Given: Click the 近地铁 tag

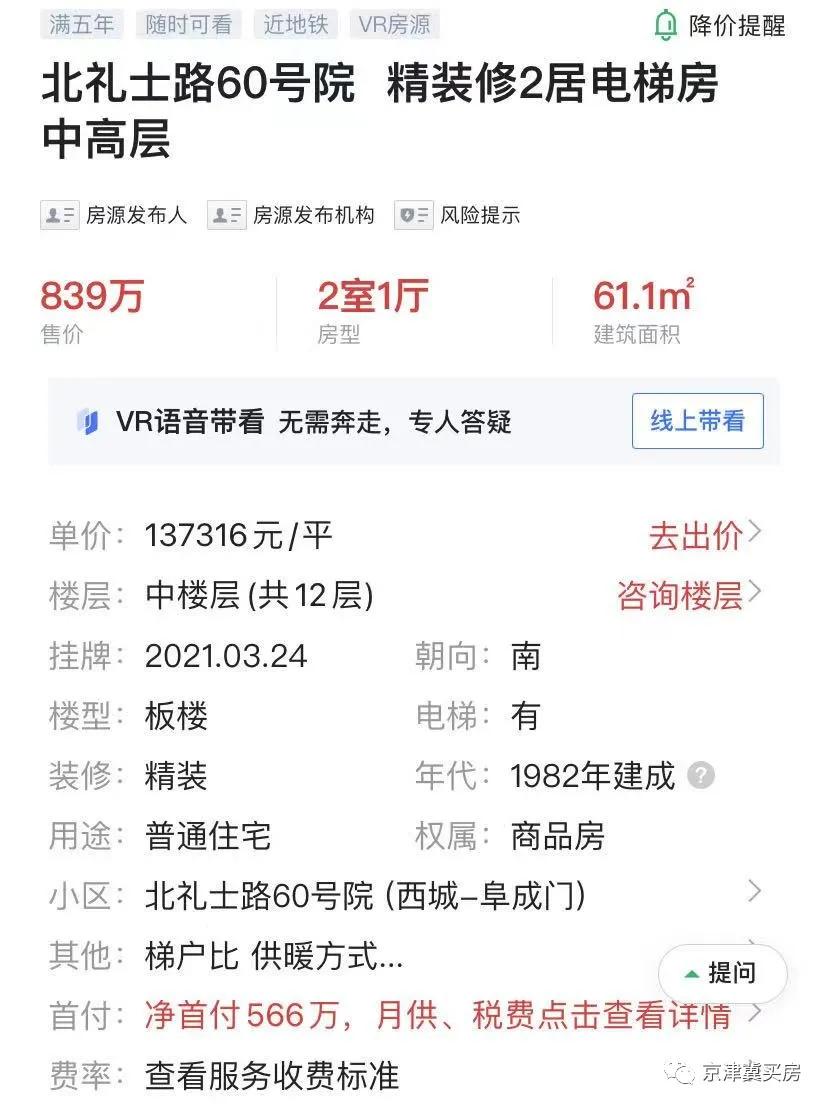Looking at the screenshot, I should (295, 24).
